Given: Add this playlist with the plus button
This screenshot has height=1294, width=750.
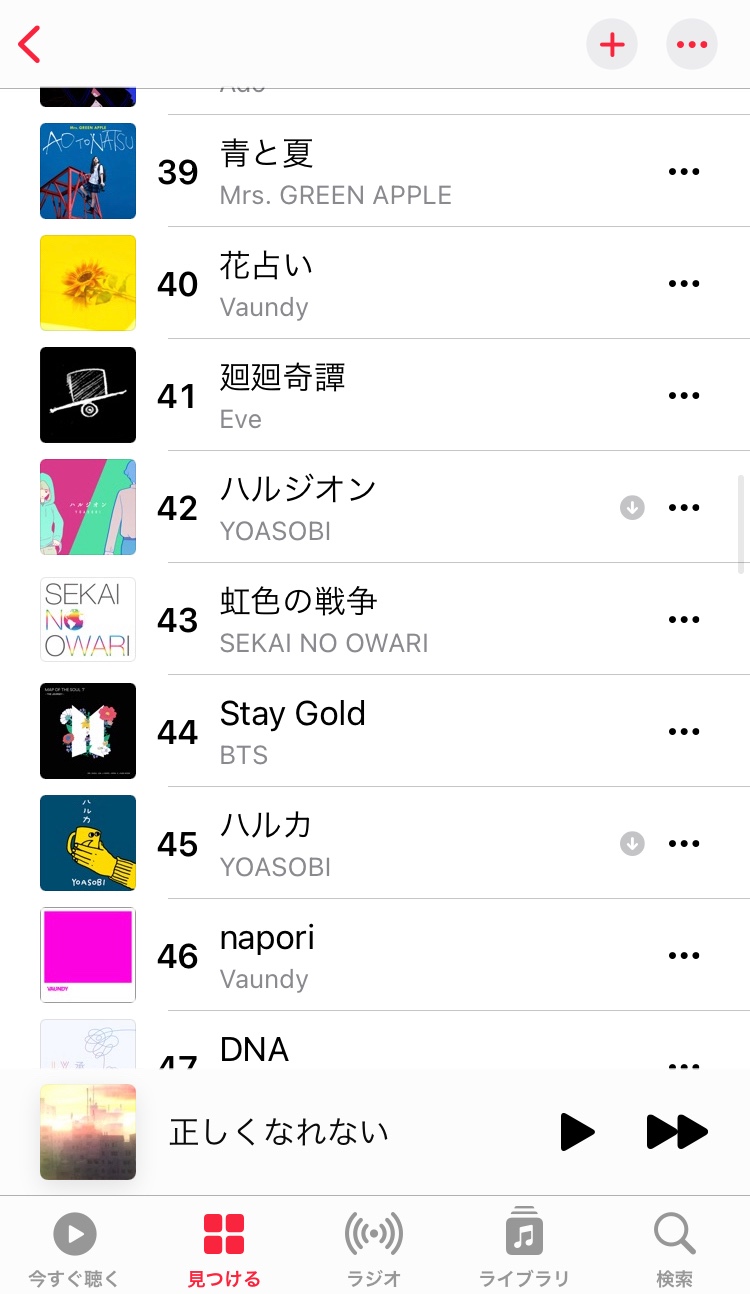Looking at the screenshot, I should (x=611, y=45).
